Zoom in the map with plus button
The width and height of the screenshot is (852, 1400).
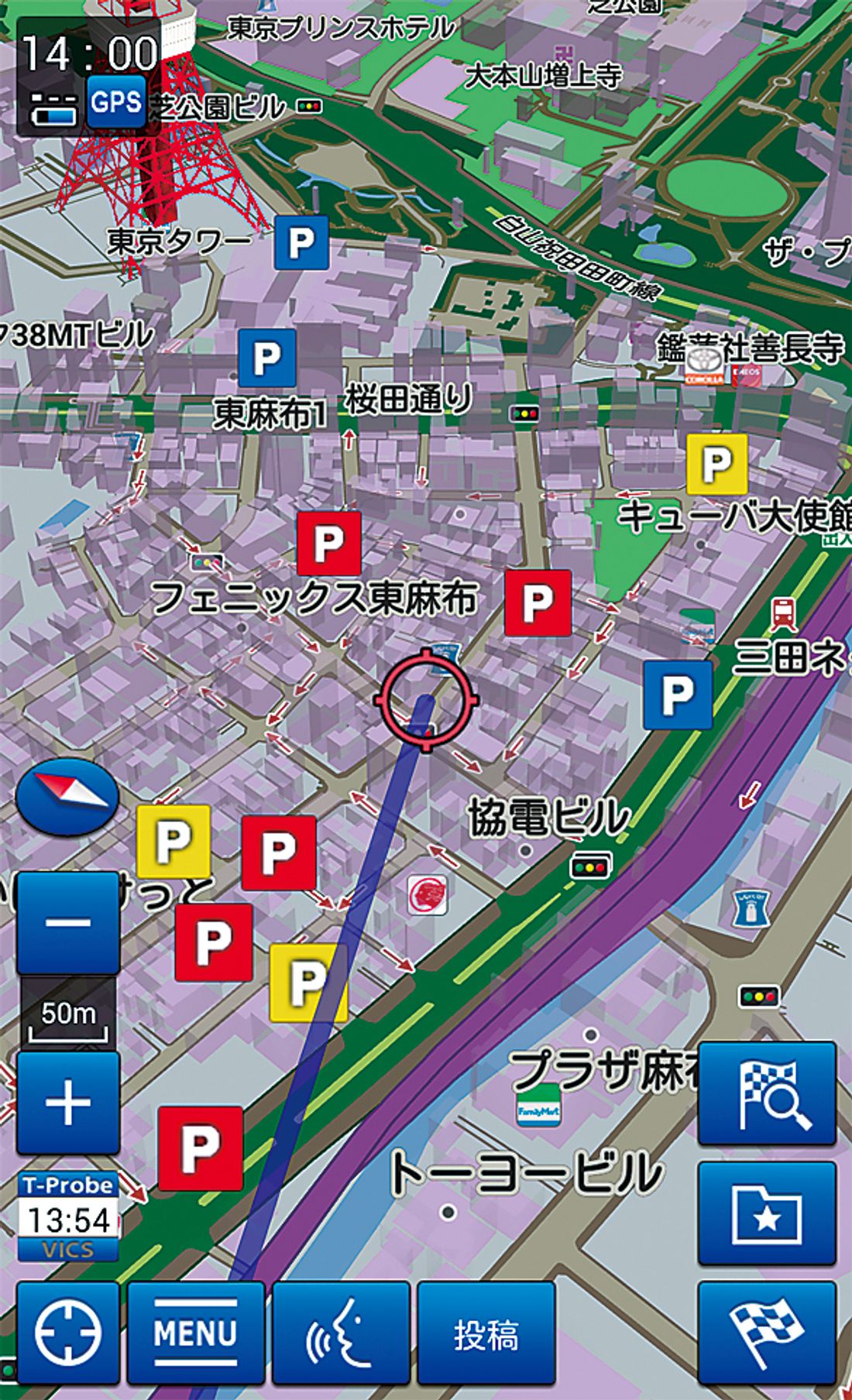click(68, 1103)
